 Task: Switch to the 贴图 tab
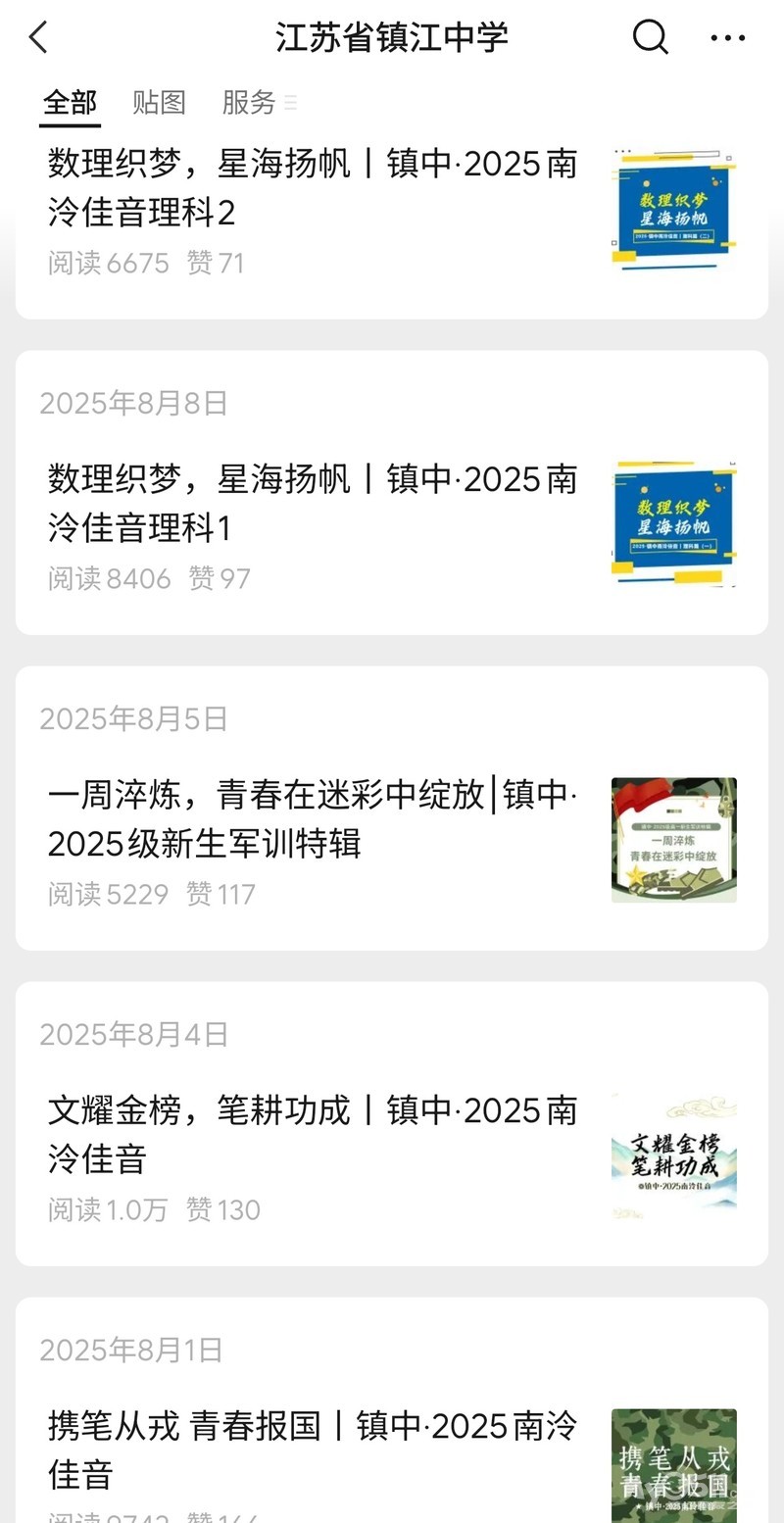tap(159, 102)
